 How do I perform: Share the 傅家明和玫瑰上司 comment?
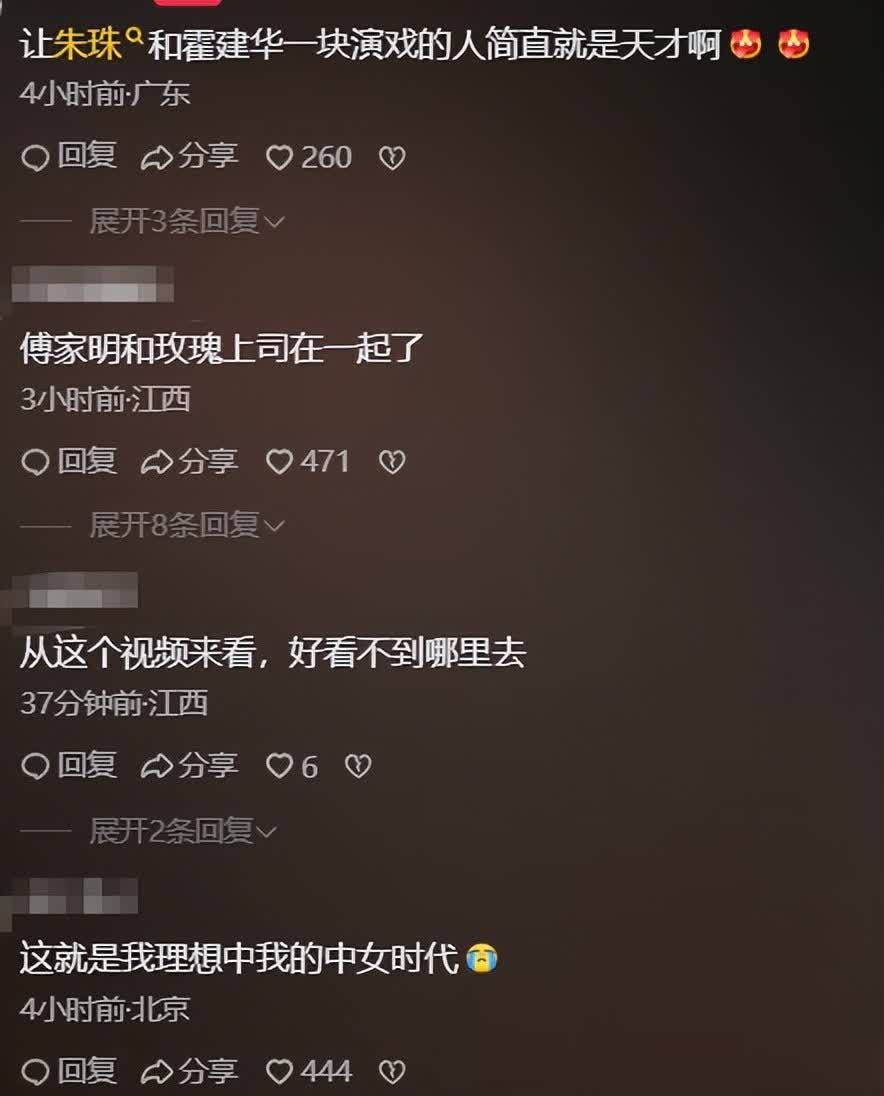(x=189, y=461)
